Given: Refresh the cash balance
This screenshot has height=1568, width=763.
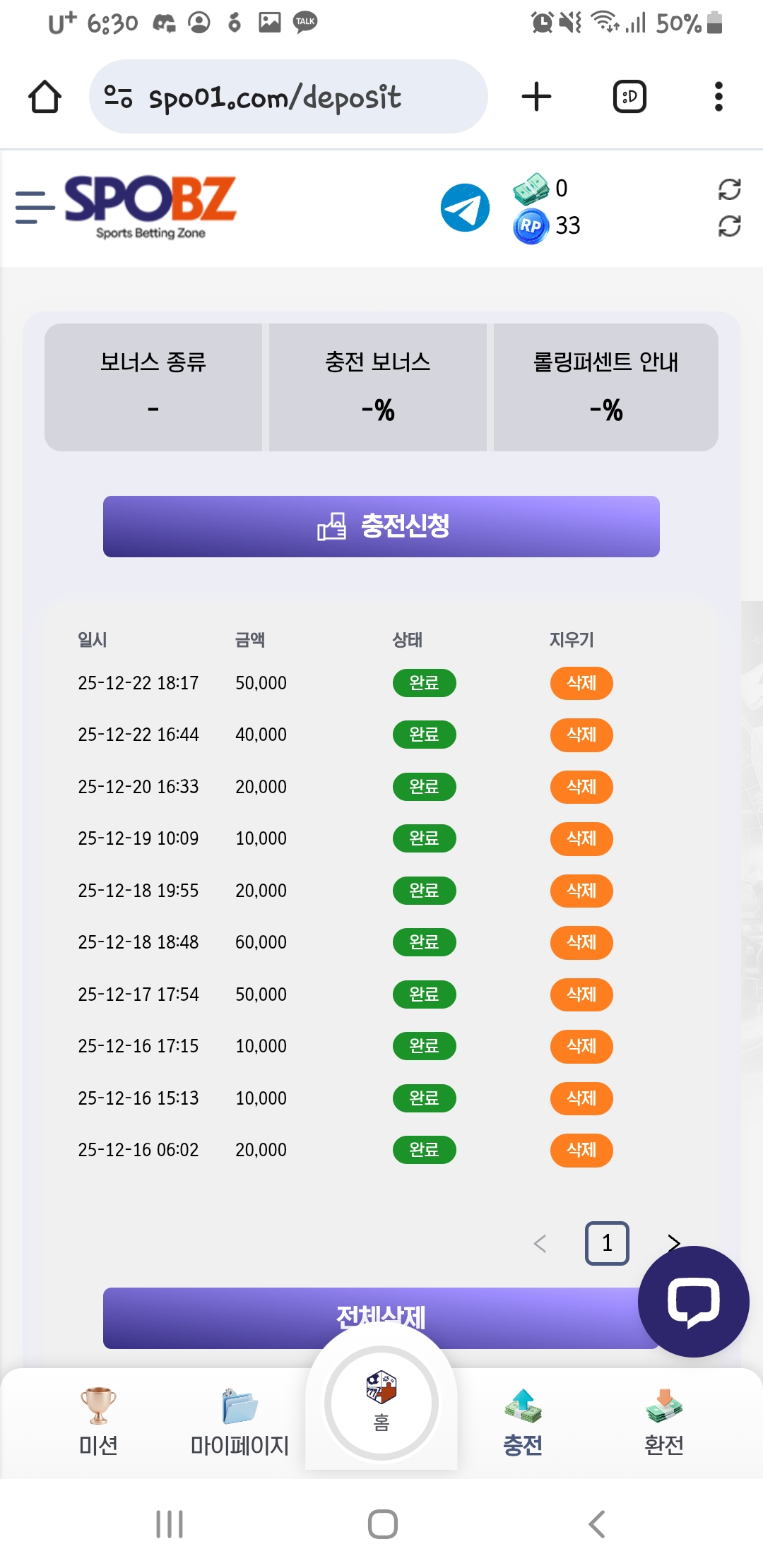Looking at the screenshot, I should [x=729, y=189].
